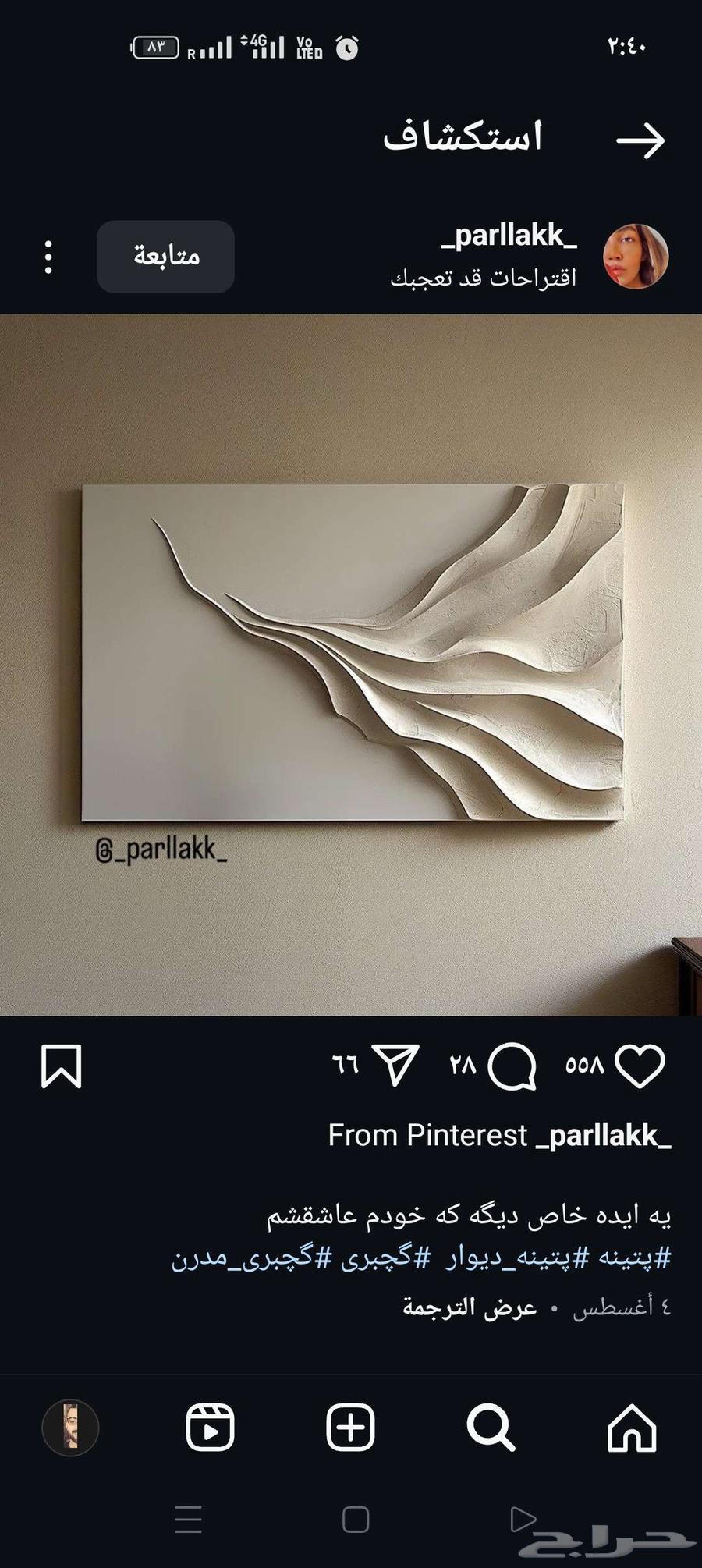
Task: Tap the متابعة (Follow) button
Action: (165, 256)
